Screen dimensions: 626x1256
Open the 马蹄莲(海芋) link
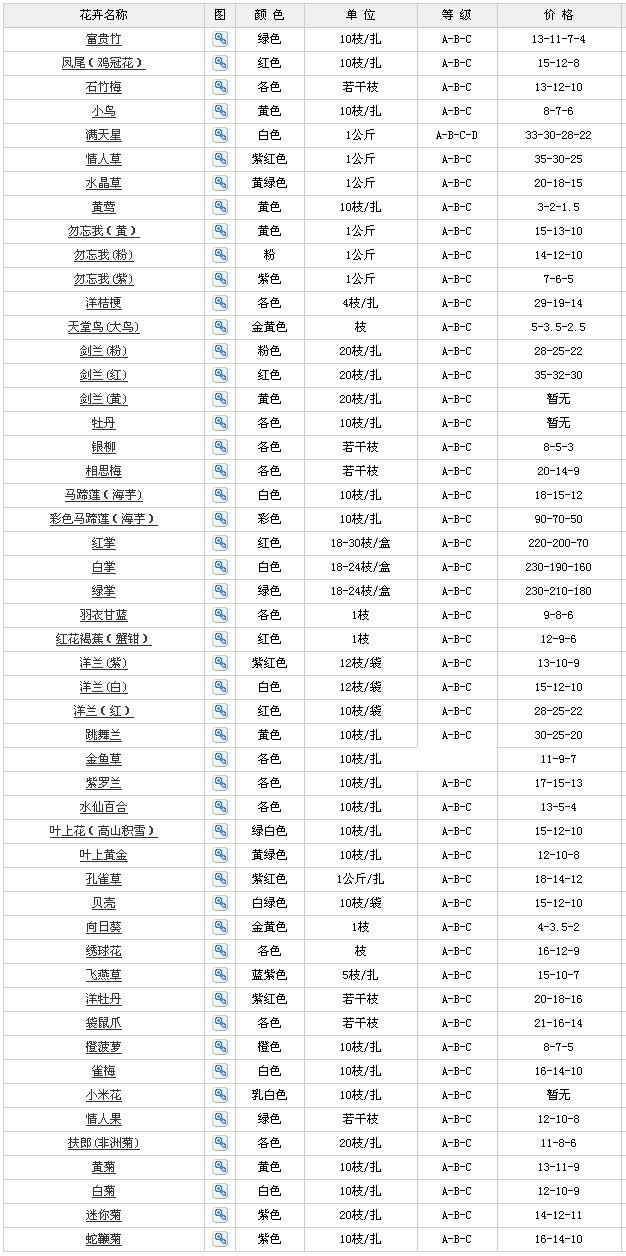tap(104, 495)
